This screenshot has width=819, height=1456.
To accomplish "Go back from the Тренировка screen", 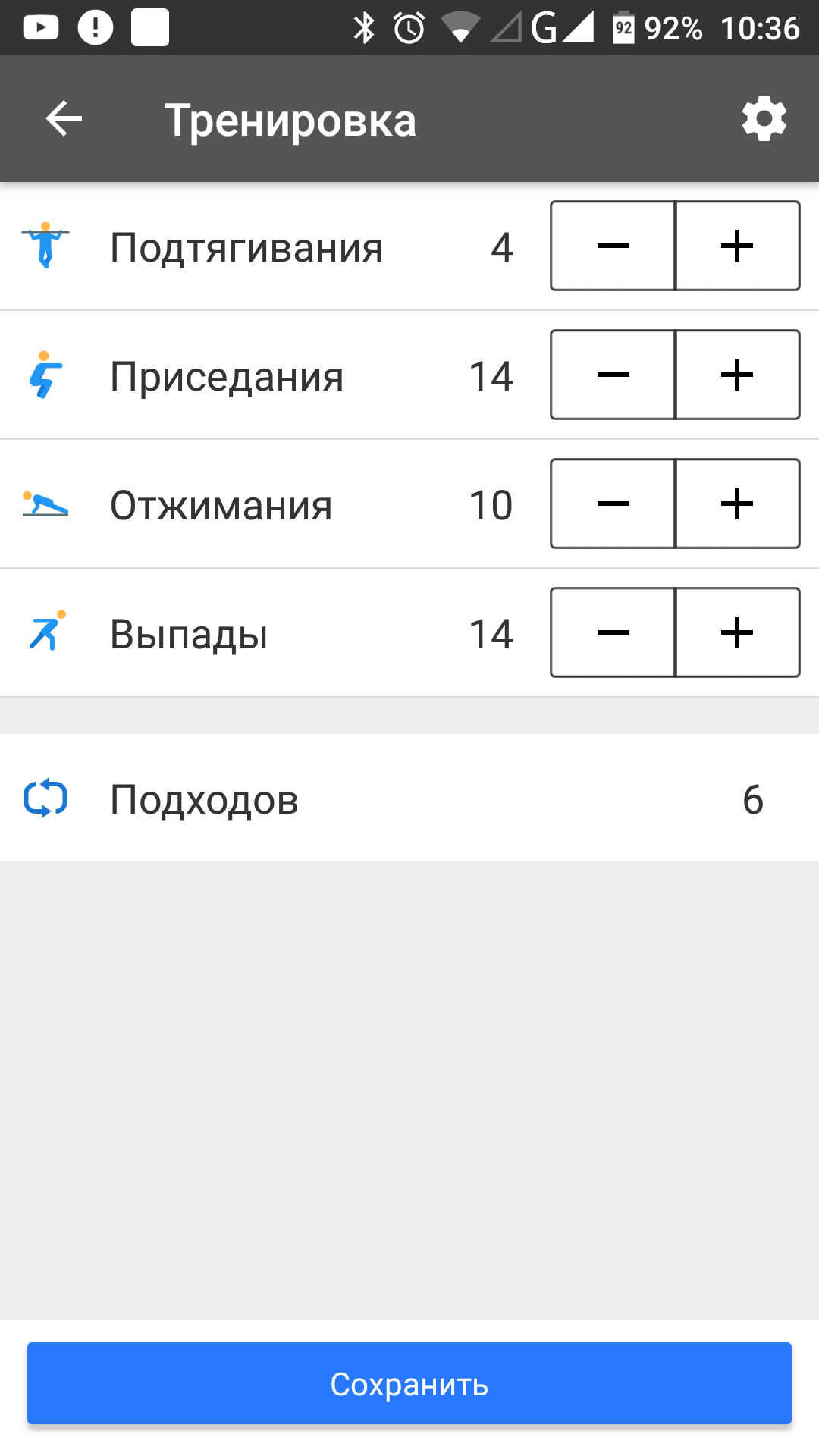I will click(x=64, y=119).
